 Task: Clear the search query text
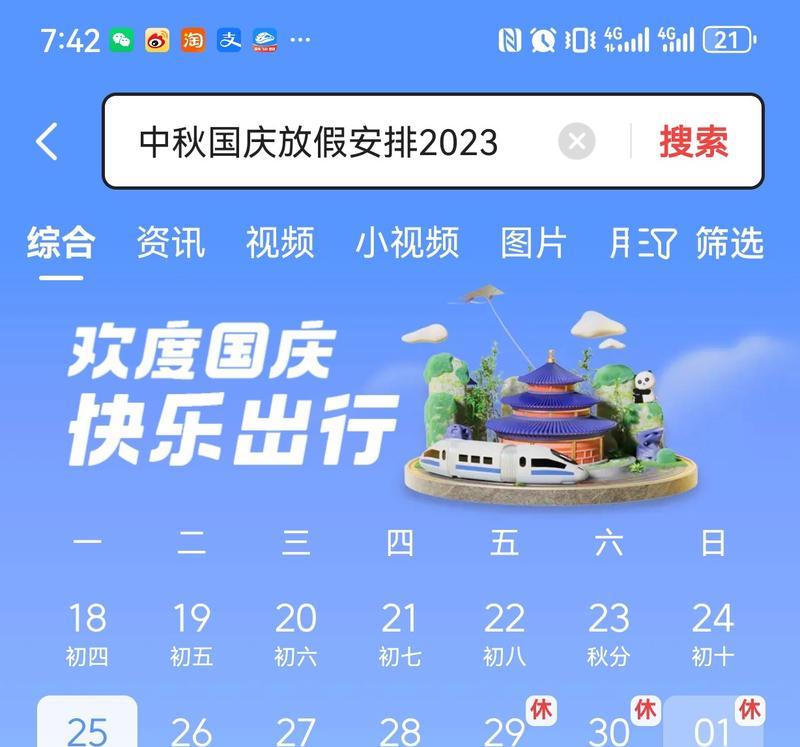click(x=576, y=142)
